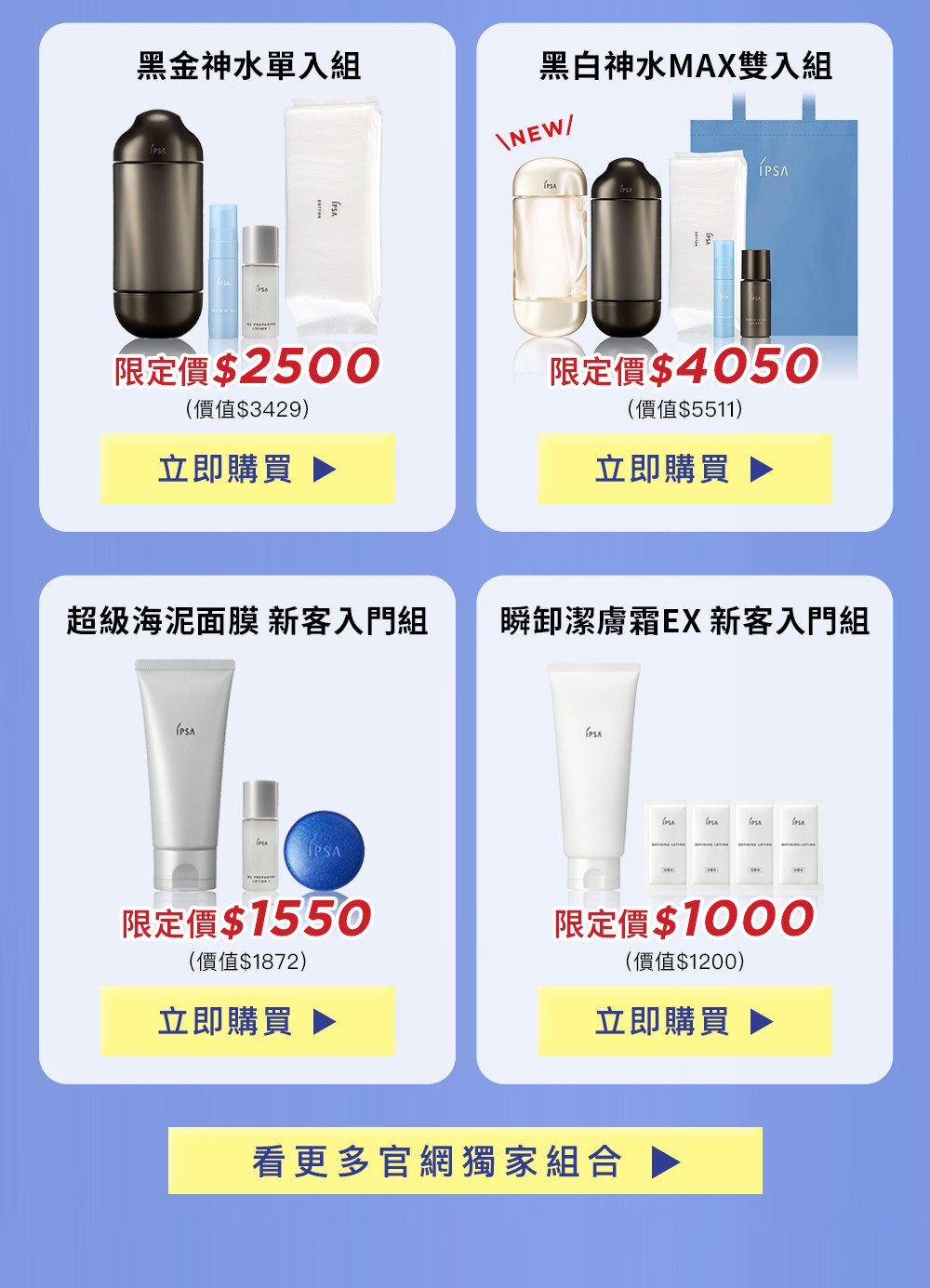Open 看更多官網獨家組合 link

coord(444,1161)
